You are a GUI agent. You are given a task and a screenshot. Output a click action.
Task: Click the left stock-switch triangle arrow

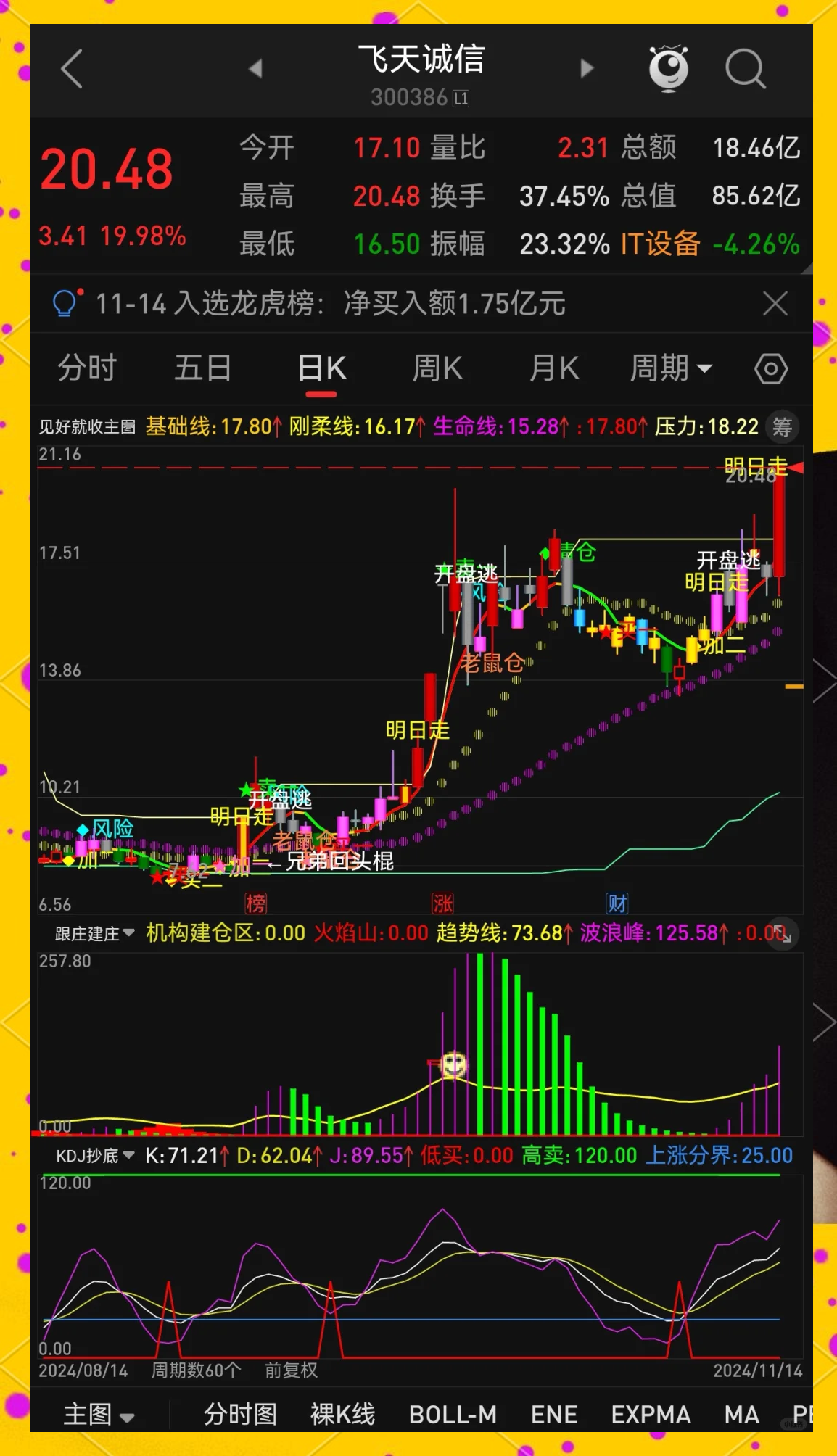(255, 67)
